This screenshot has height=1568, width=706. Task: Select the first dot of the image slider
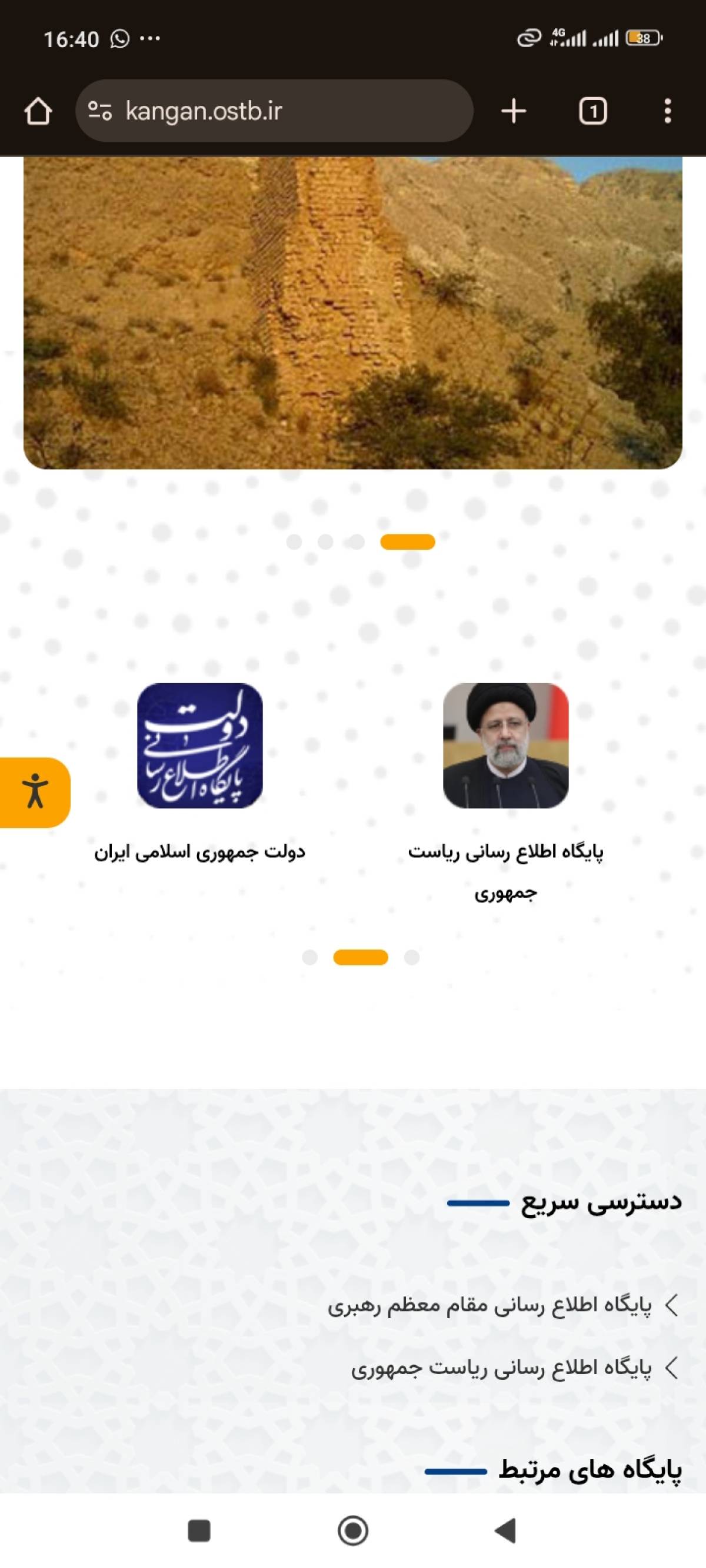click(294, 541)
